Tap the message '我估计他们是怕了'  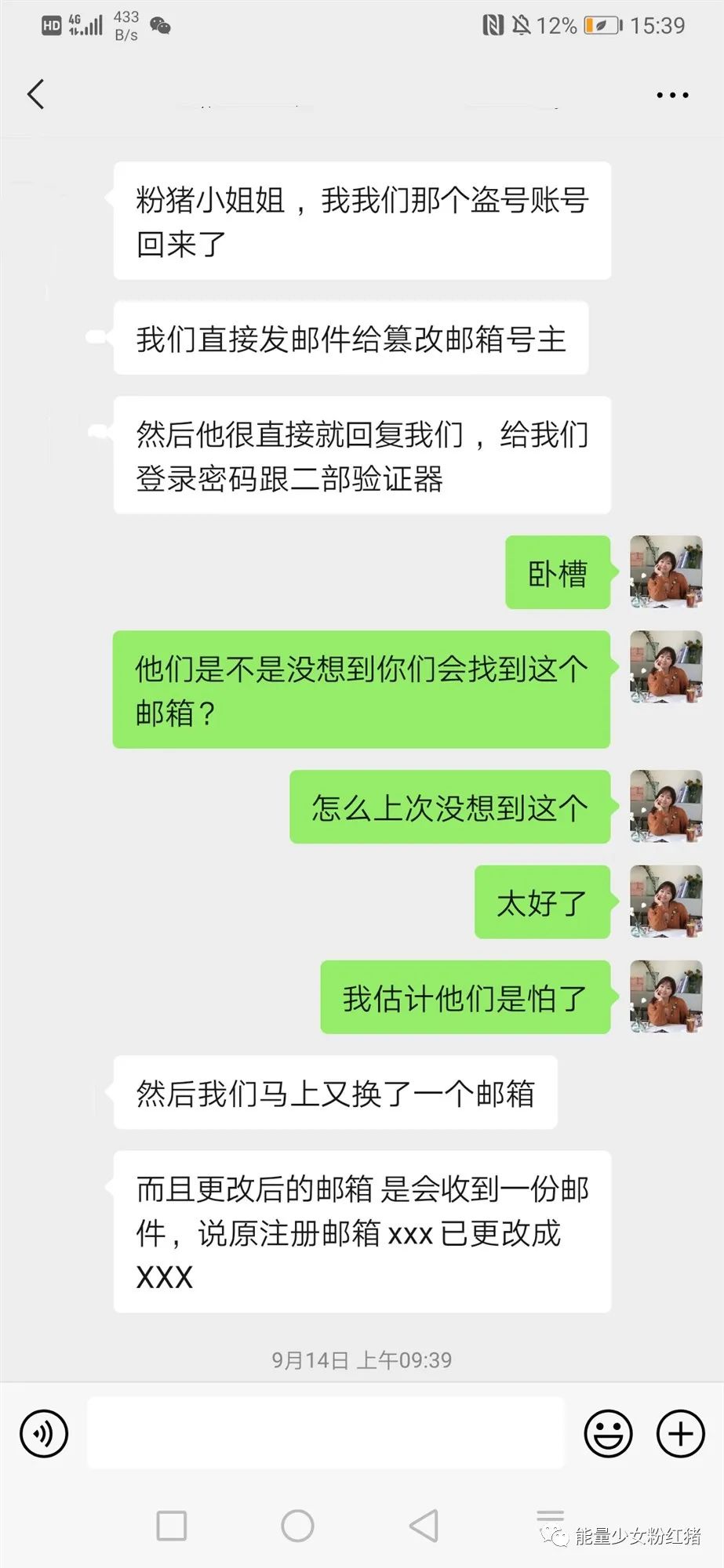pos(464,997)
